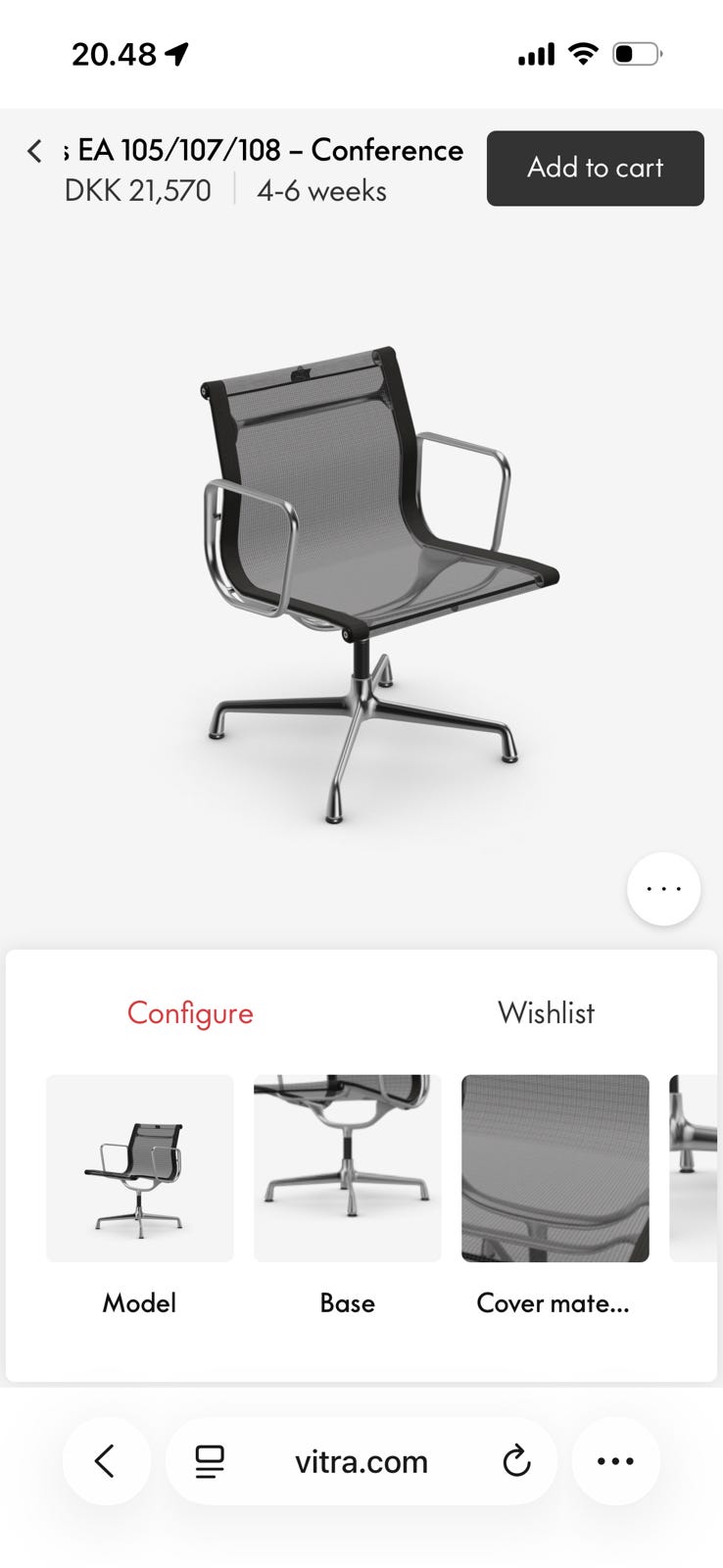Select the Base configuration option
Viewport: 723px width, 1568px height.
coord(347,1168)
